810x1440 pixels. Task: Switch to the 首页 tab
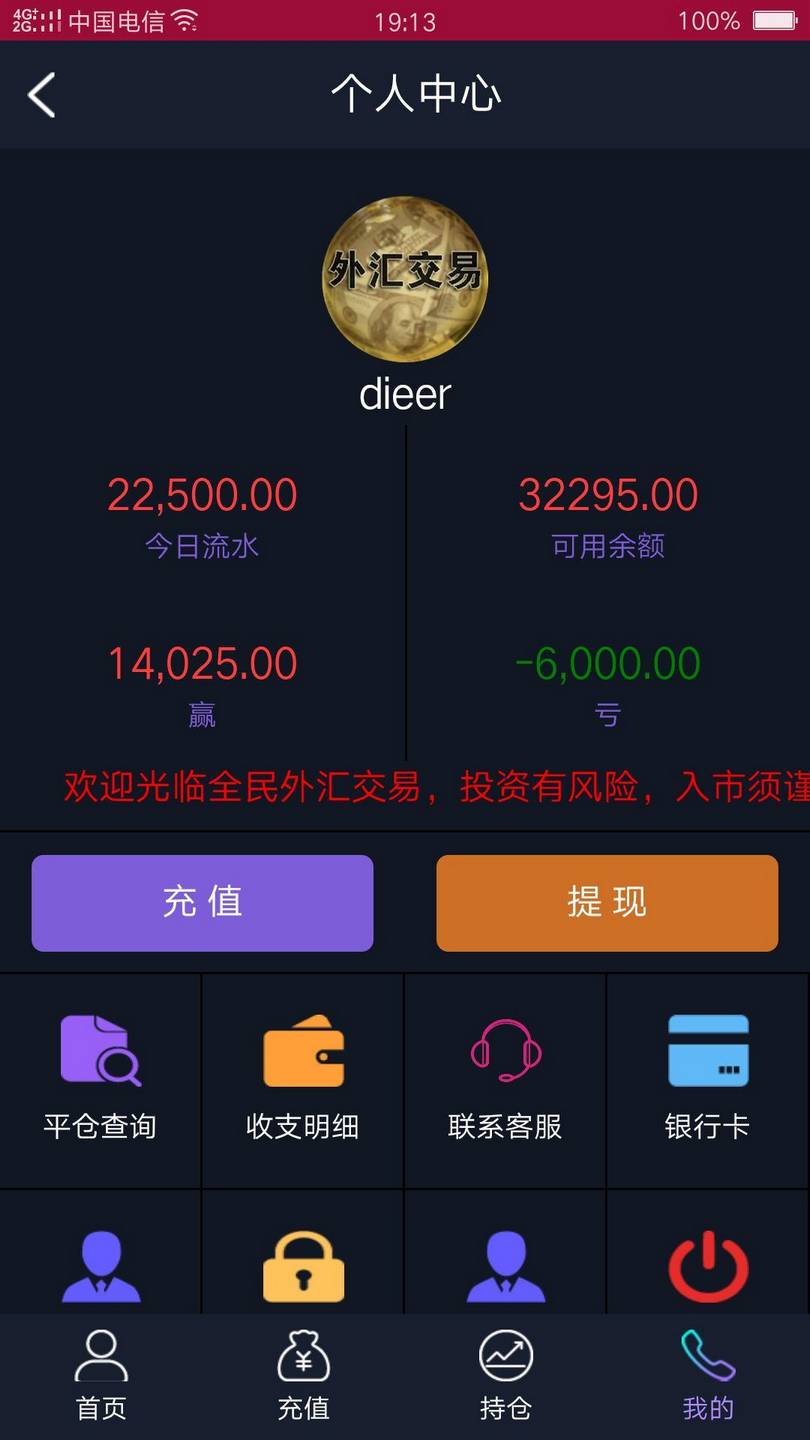coord(101,1376)
